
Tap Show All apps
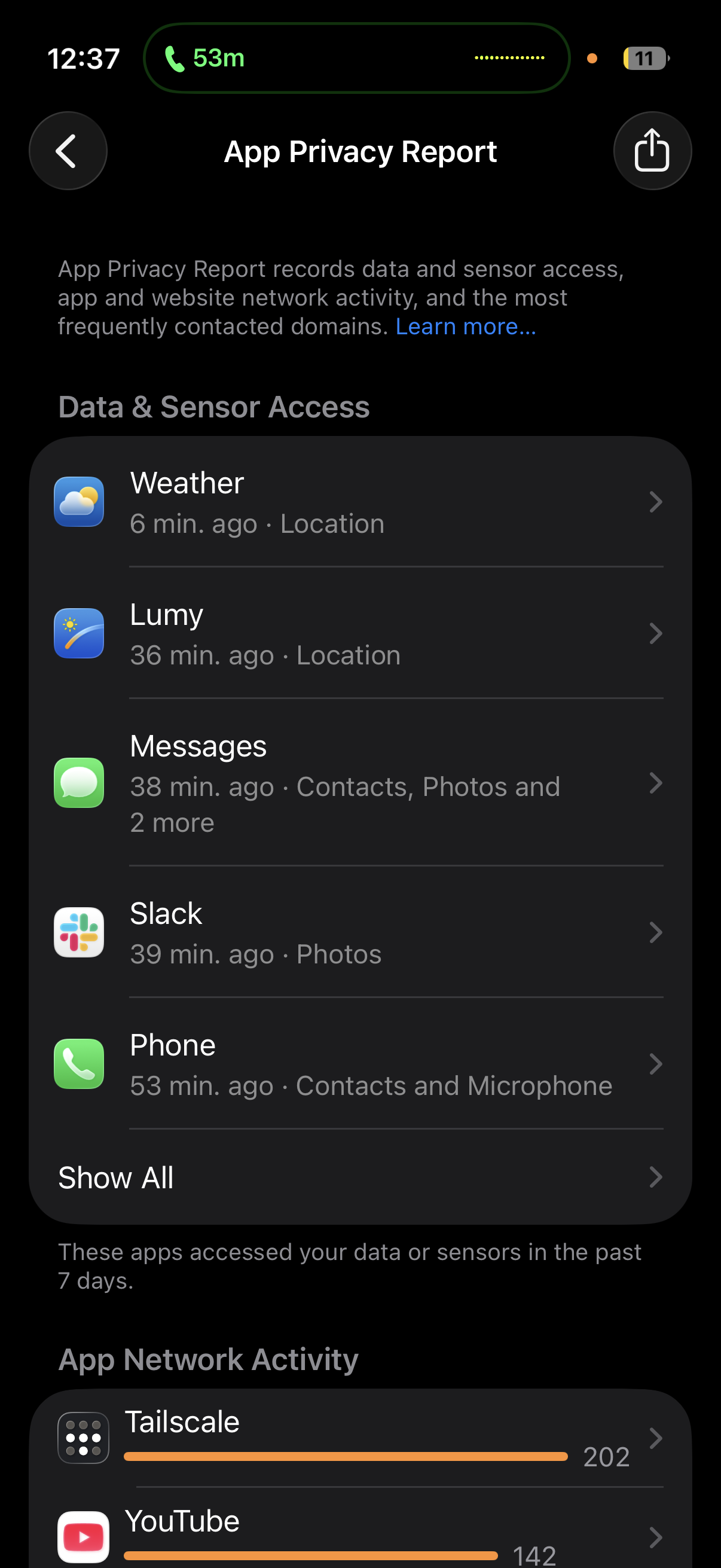tap(115, 1177)
